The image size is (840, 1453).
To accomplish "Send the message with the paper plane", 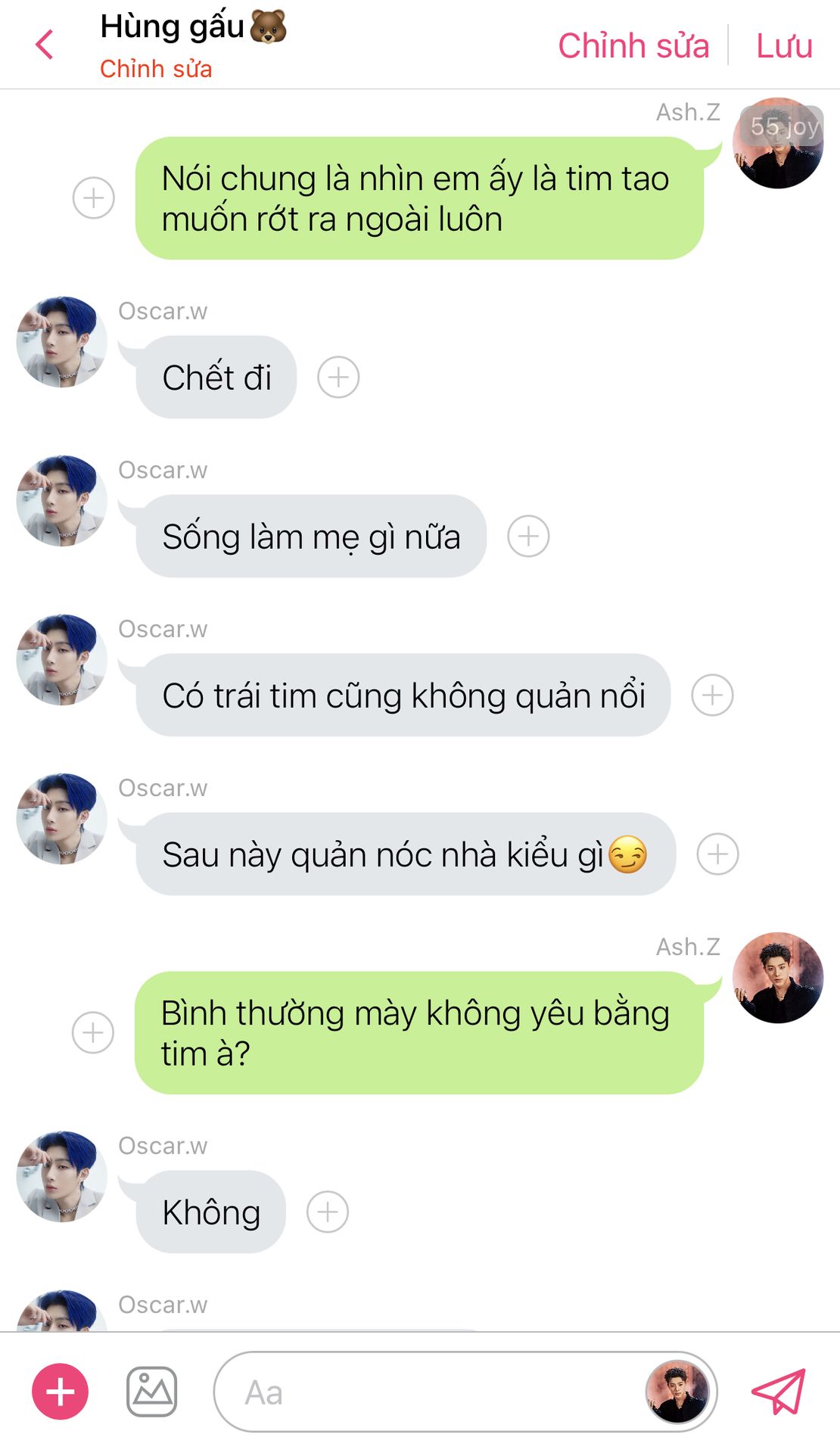I will tap(779, 1391).
